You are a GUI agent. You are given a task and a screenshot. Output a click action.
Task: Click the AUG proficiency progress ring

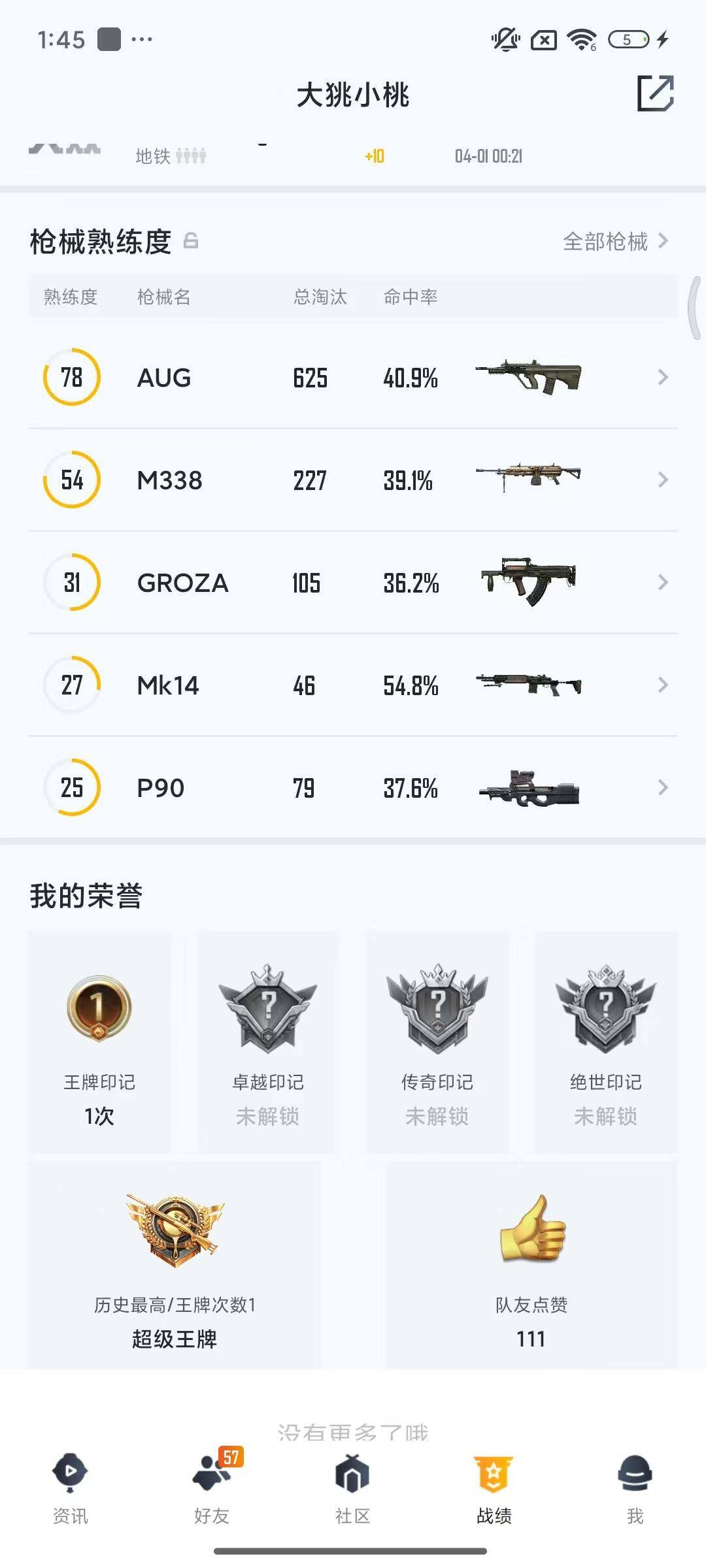click(x=72, y=378)
